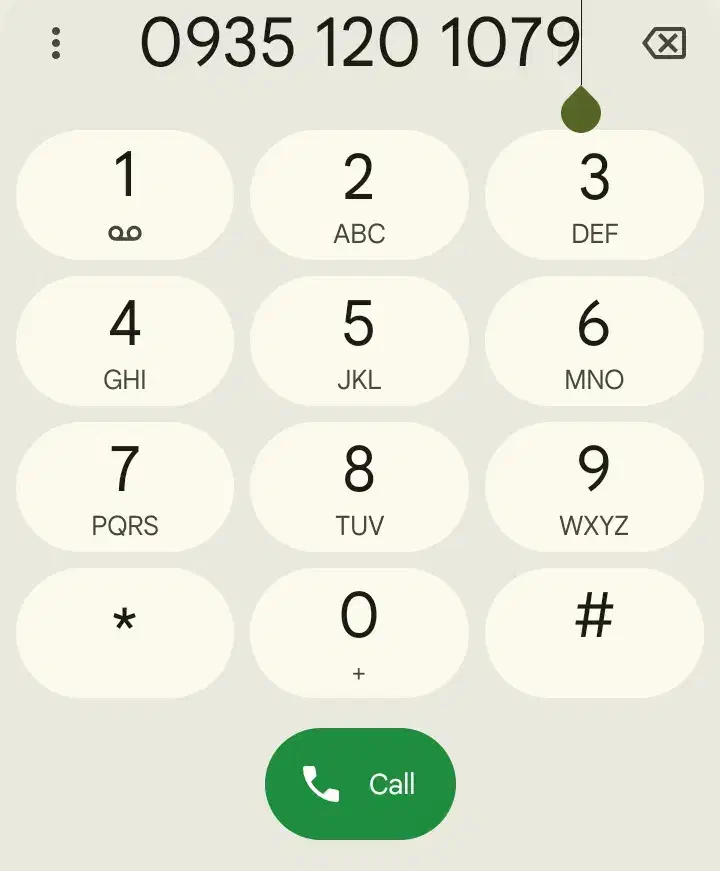720x871 pixels.
Task: Enter digit 0 plus key
Action: coord(359,633)
